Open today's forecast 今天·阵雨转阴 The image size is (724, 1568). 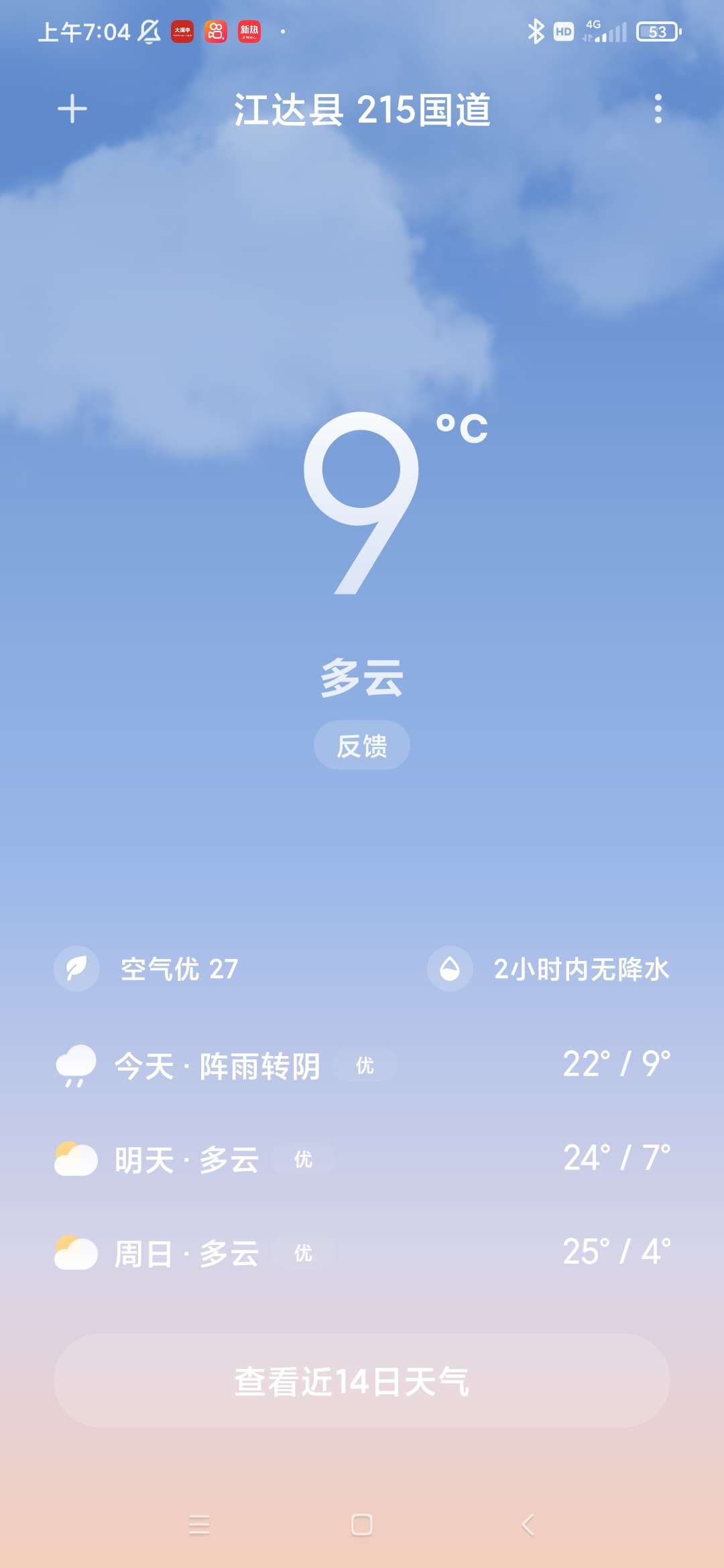(x=362, y=1065)
